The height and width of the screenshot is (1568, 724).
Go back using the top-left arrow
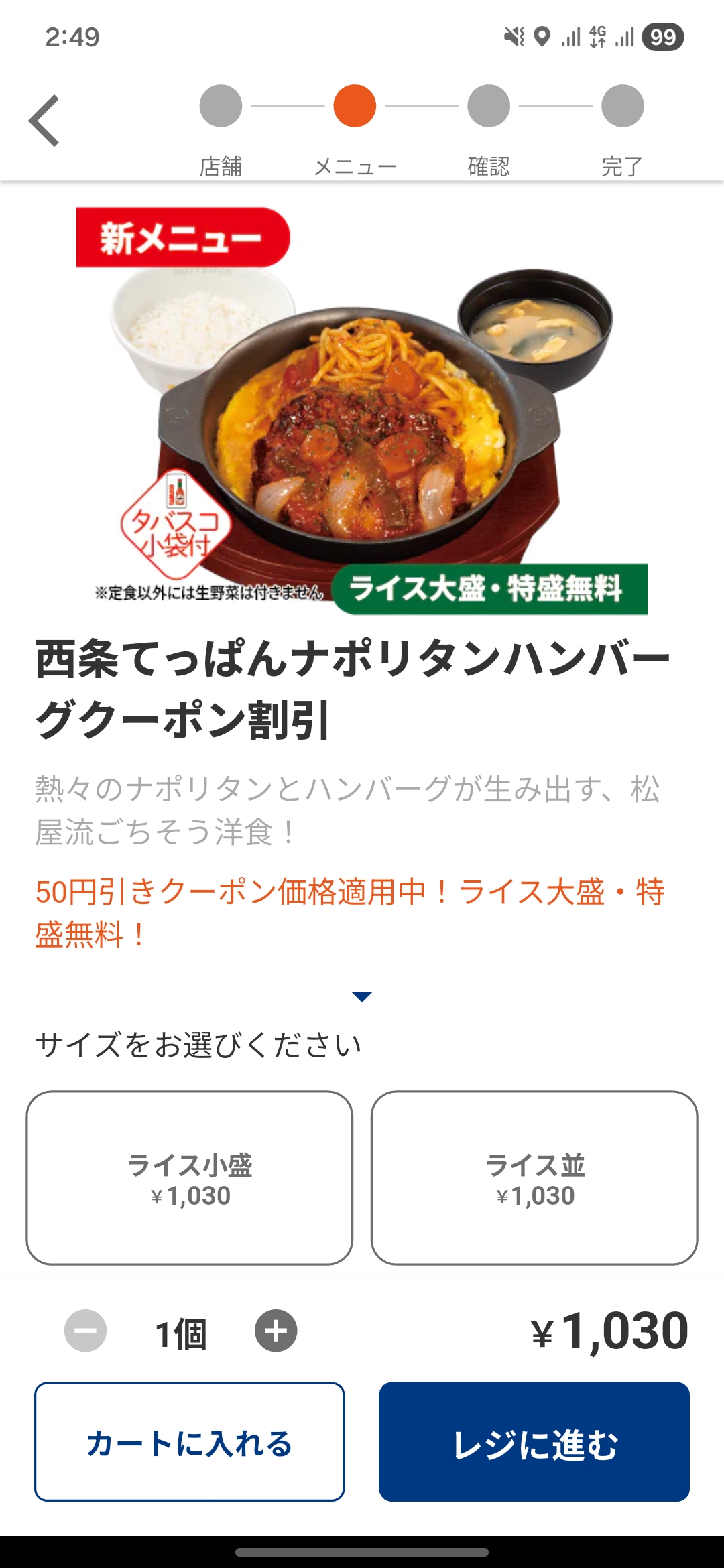coord(44,121)
